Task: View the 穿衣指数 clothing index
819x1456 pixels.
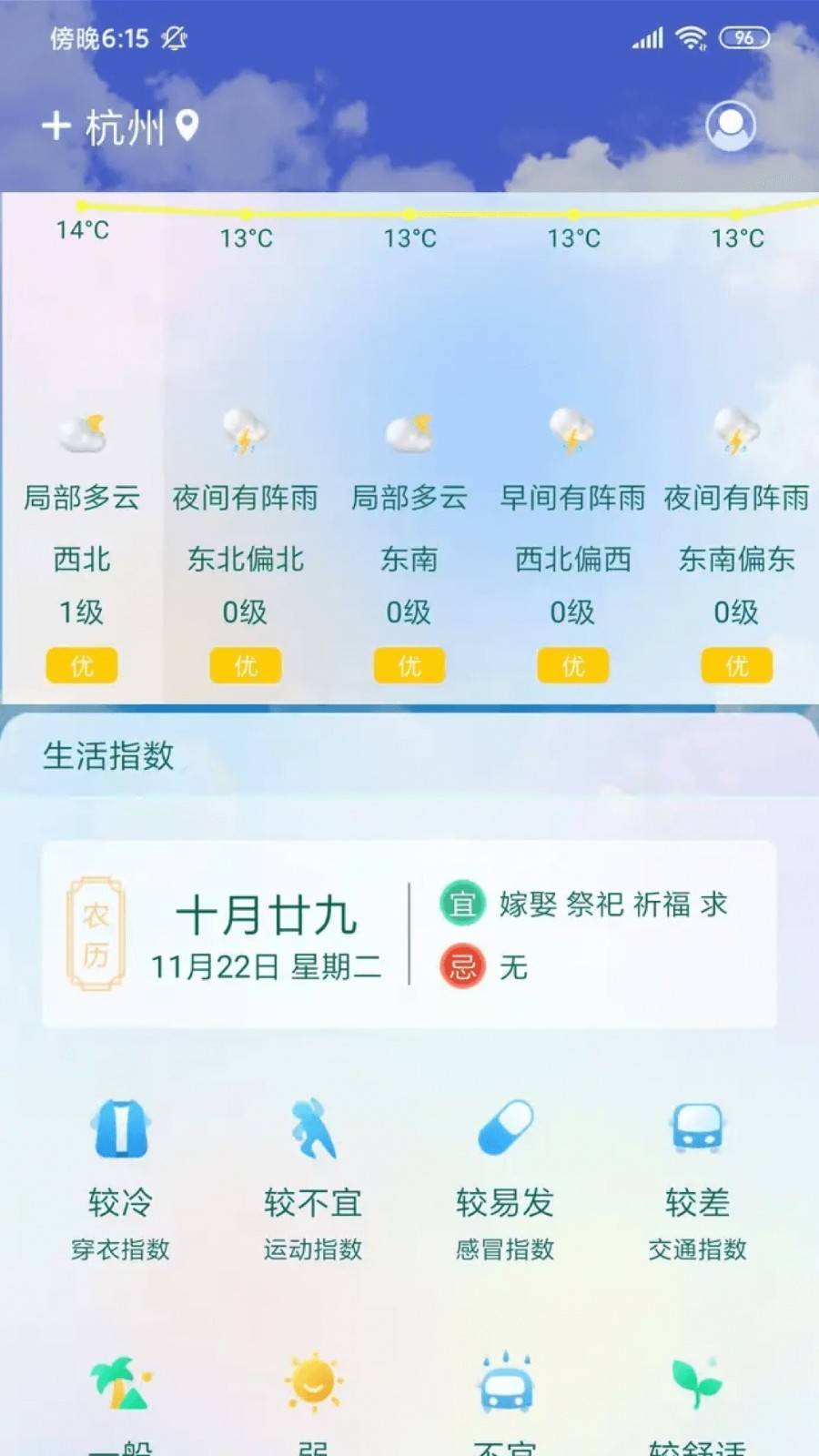Action: click(x=120, y=1180)
